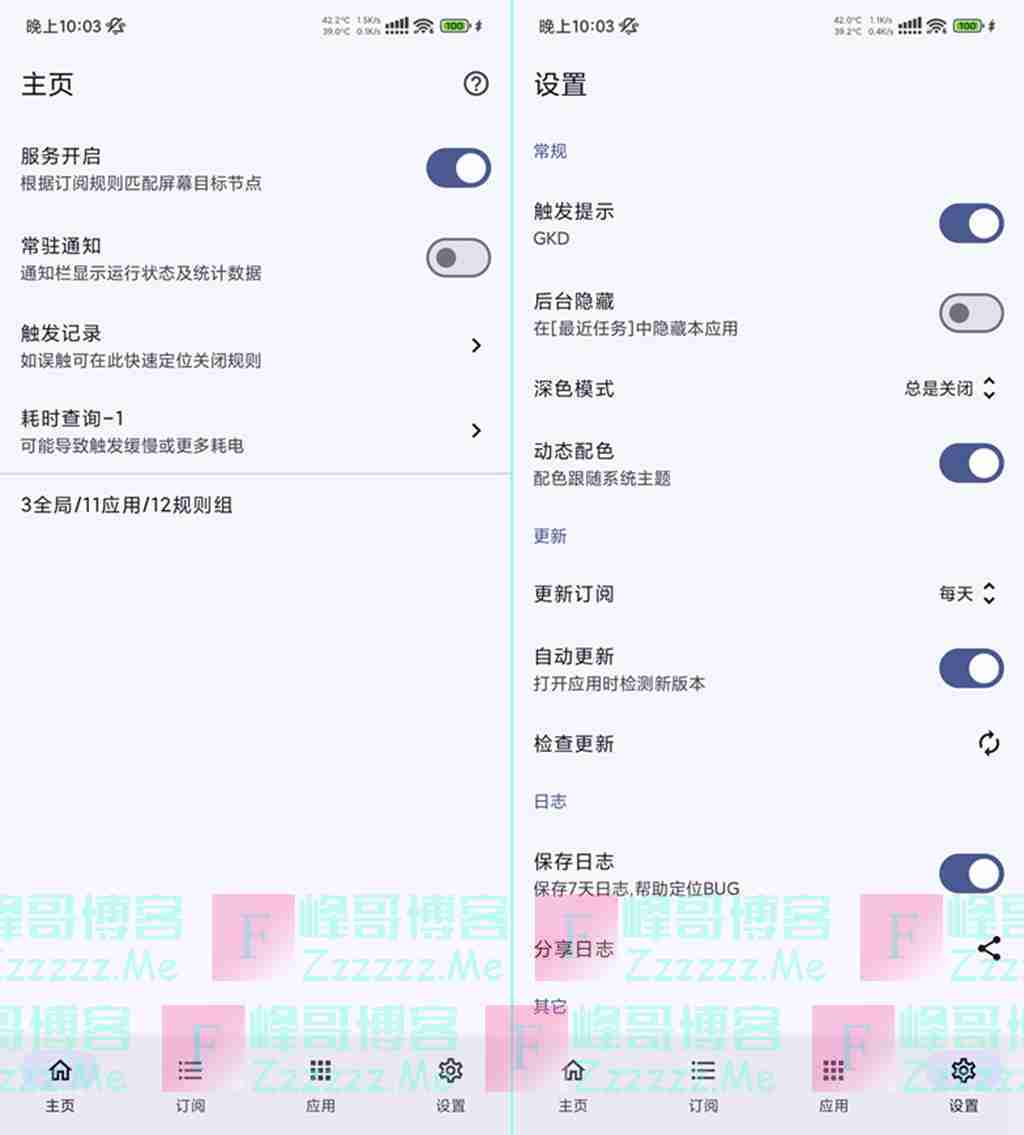This screenshot has width=1024, height=1135.
Task: Enable the 后台隐藏 switch
Action: coord(970,314)
